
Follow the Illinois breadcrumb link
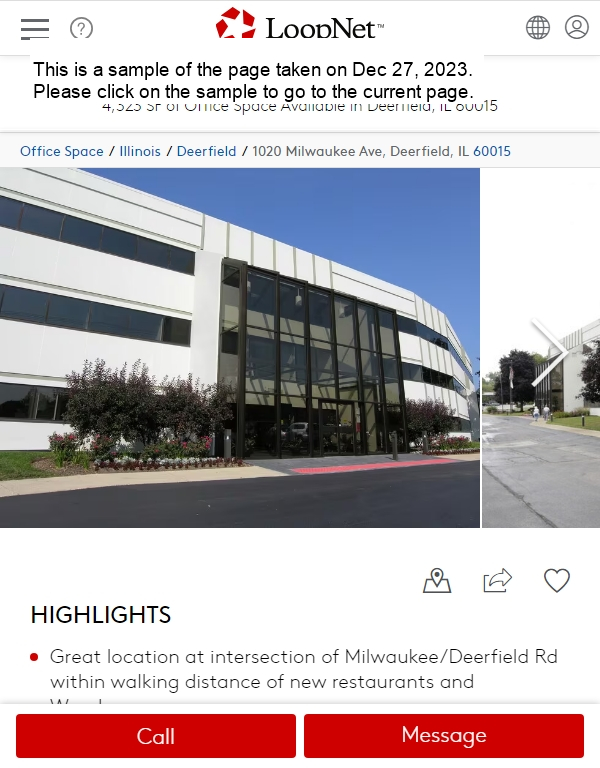tap(140, 151)
